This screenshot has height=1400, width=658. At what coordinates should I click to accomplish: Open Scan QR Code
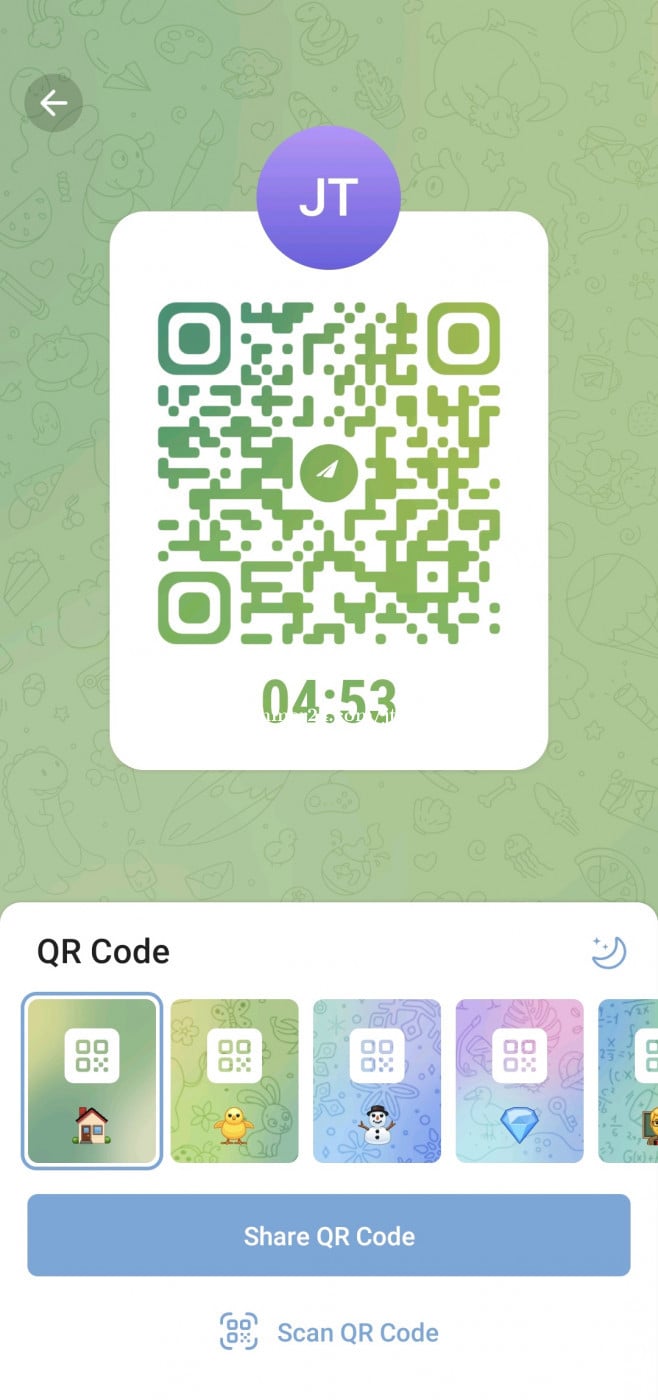pyautogui.click(x=329, y=1332)
